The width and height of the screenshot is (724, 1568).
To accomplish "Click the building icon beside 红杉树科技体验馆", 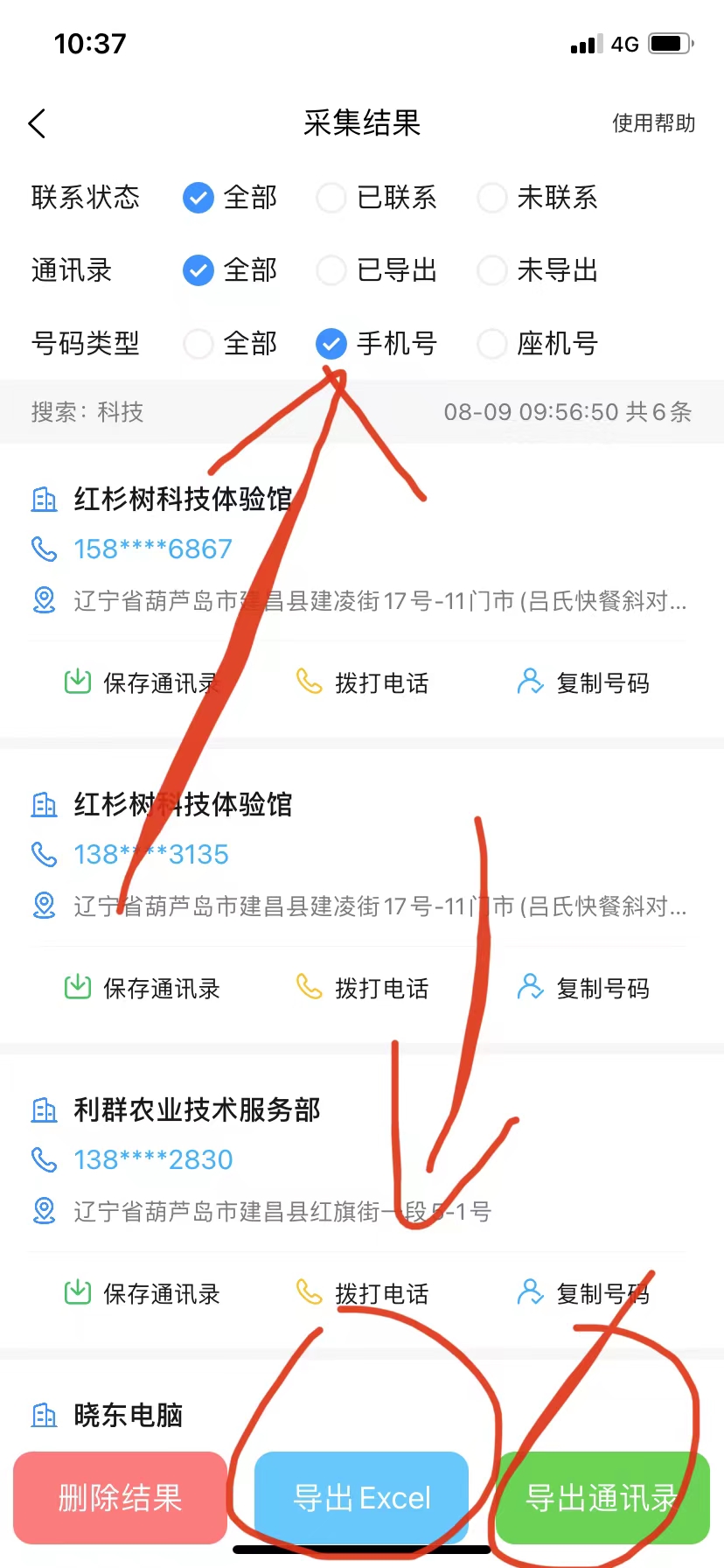I will point(44,499).
